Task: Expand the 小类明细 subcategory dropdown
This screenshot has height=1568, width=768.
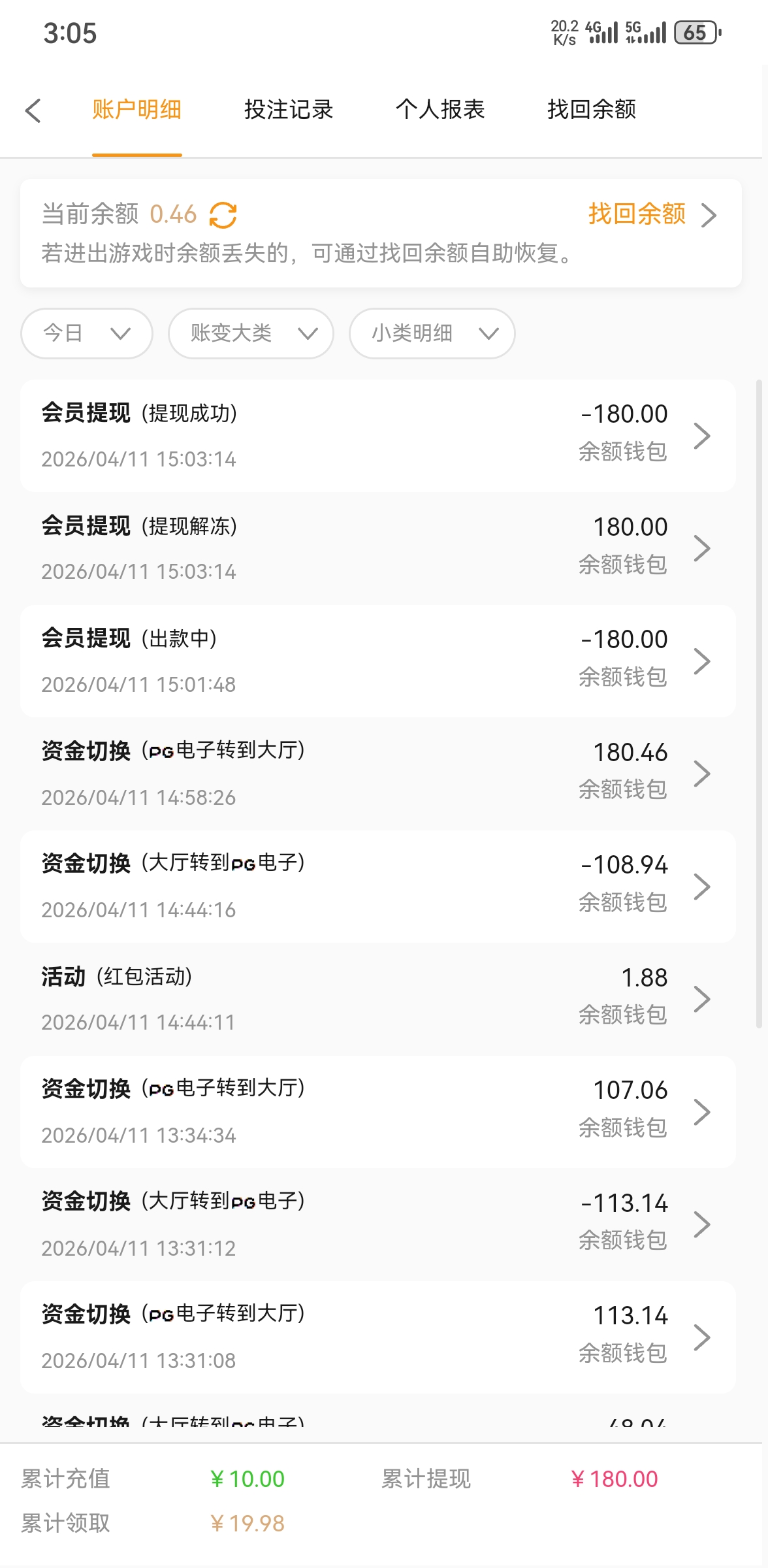Action: click(x=431, y=333)
